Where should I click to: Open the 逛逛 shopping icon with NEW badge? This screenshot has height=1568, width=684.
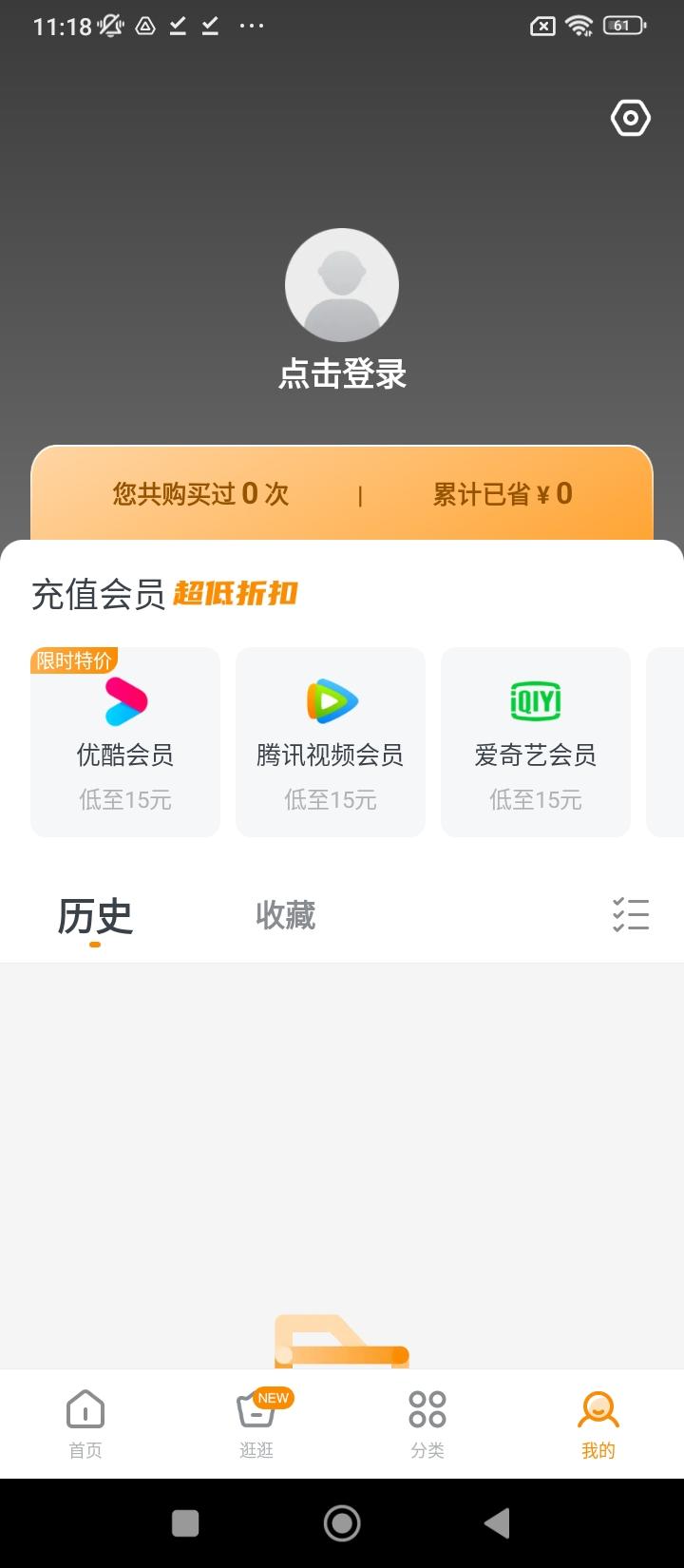pyautogui.click(x=255, y=1421)
